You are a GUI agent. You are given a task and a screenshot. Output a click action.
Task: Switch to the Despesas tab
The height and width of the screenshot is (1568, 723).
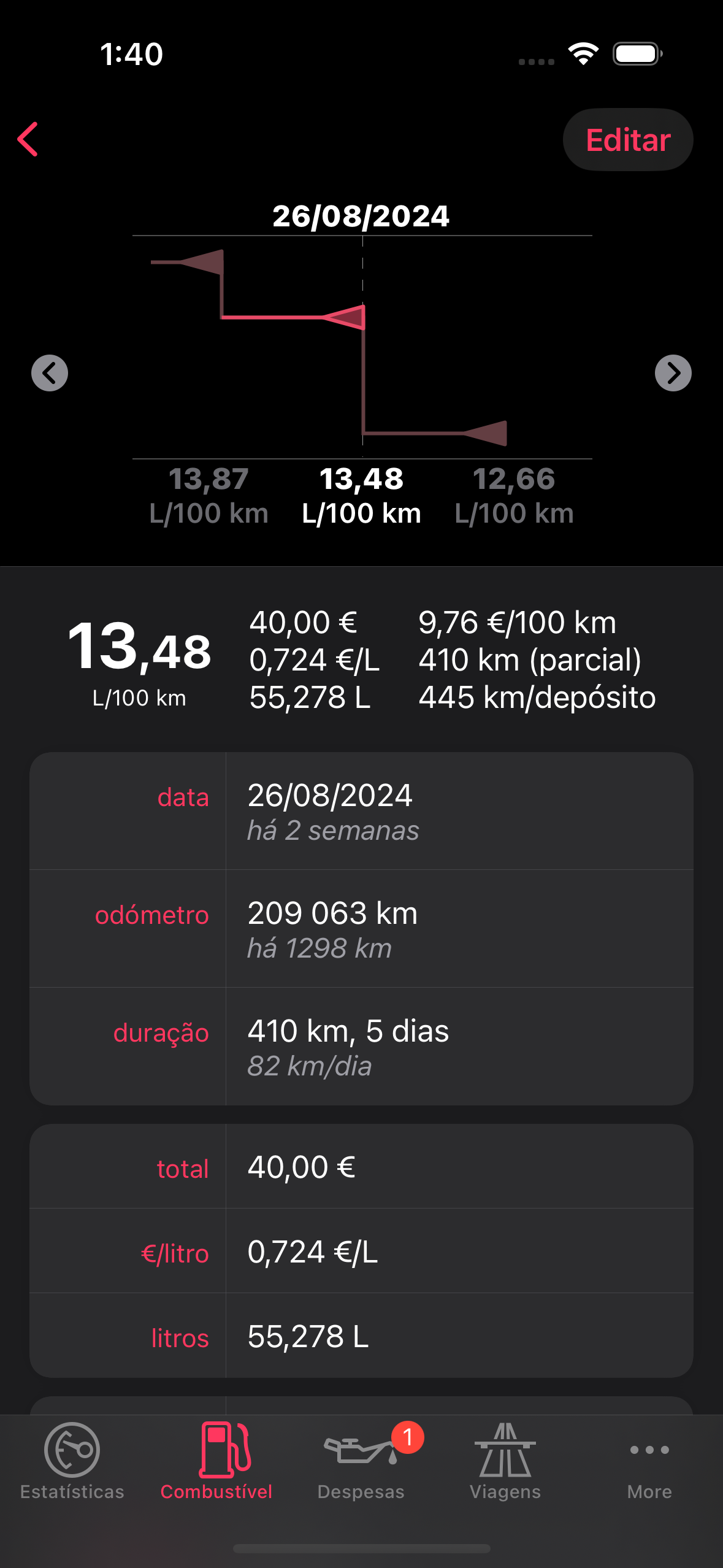coord(361,1461)
